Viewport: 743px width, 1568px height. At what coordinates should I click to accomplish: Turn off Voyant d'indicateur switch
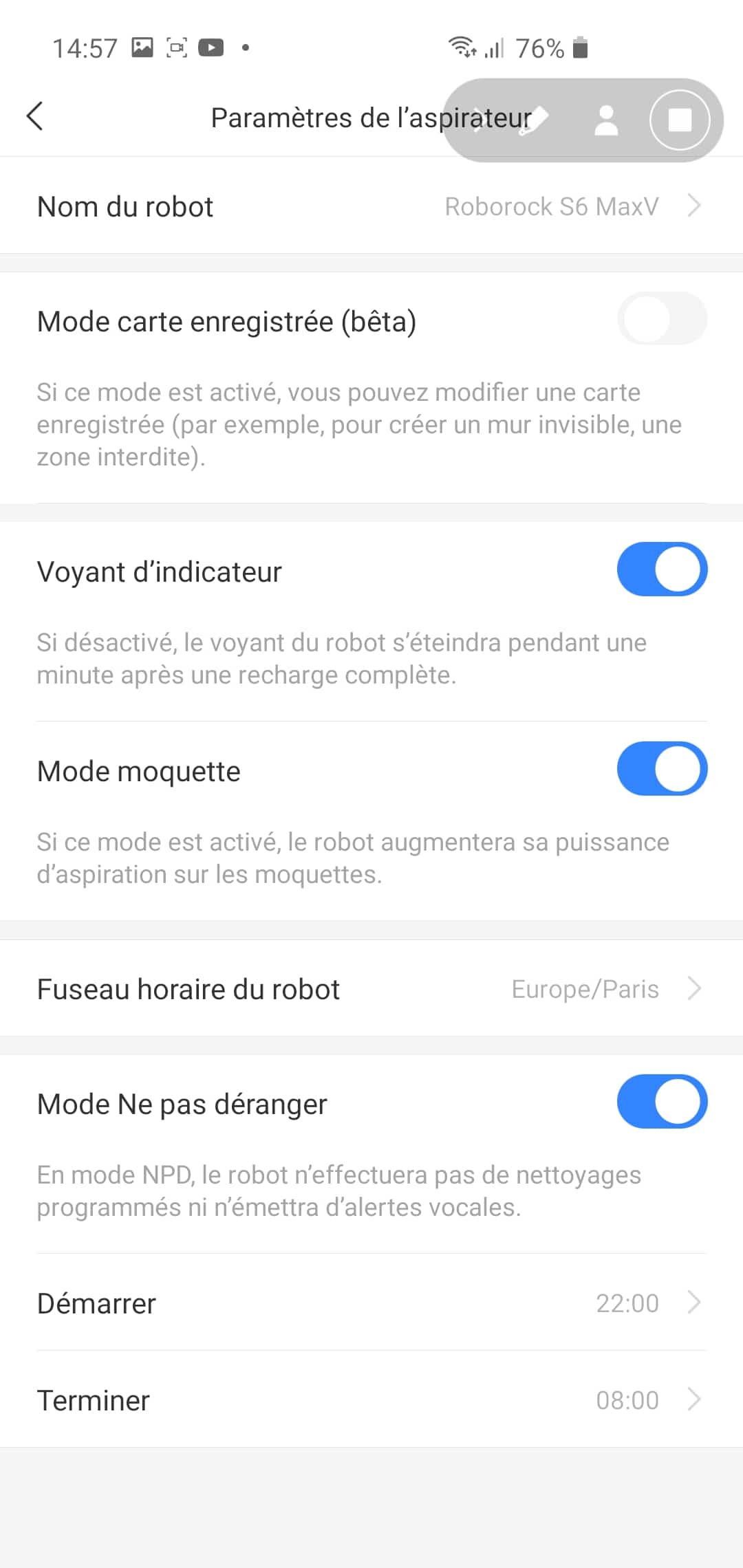pos(662,569)
